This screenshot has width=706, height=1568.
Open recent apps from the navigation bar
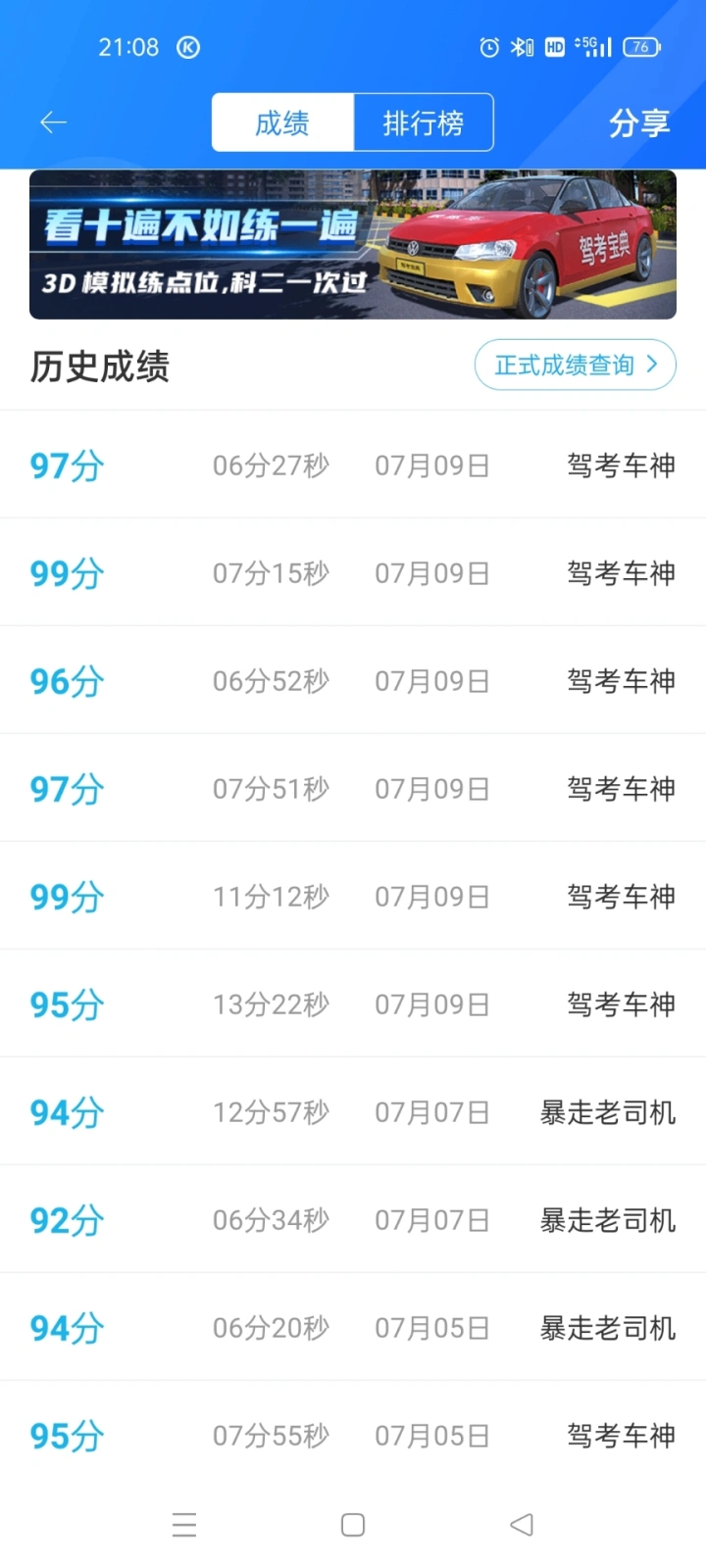[x=184, y=1525]
